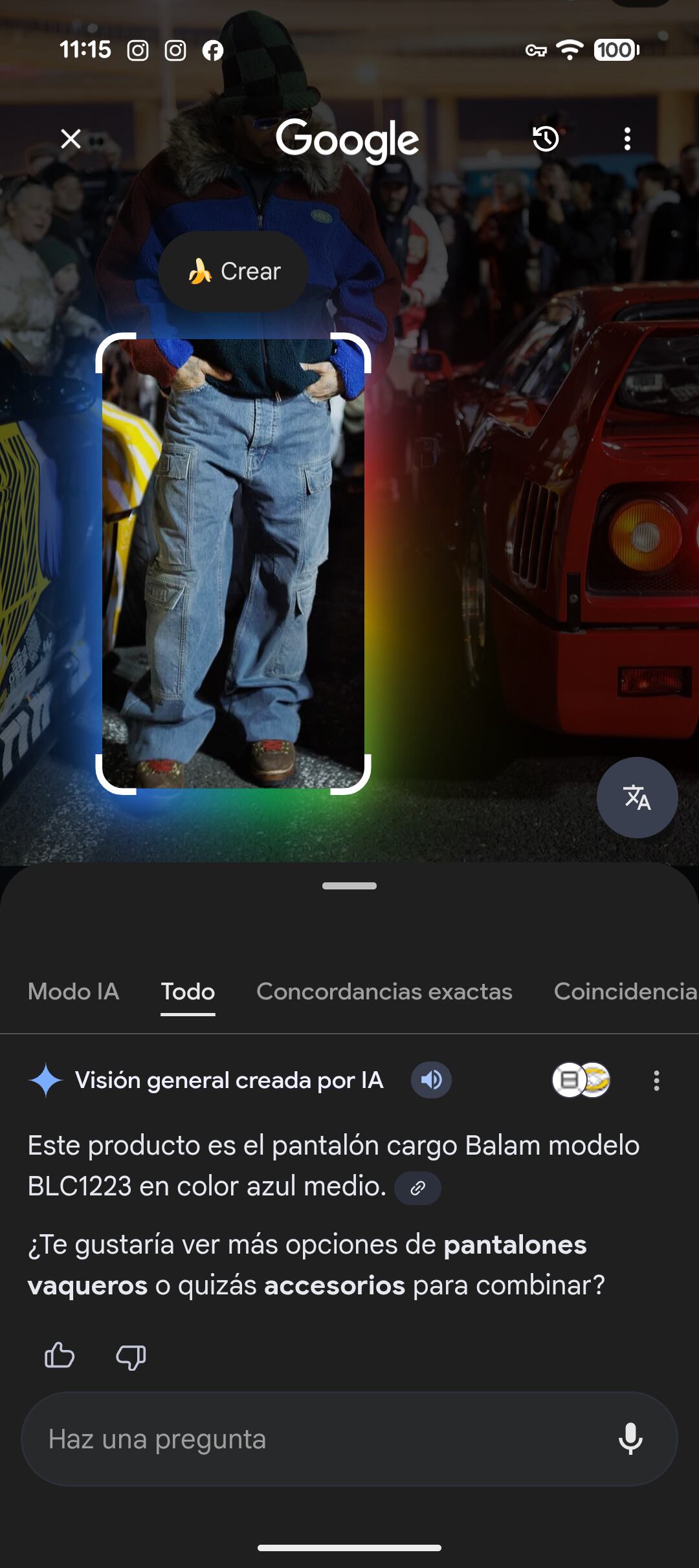Open the source link after azul medio

point(417,1188)
